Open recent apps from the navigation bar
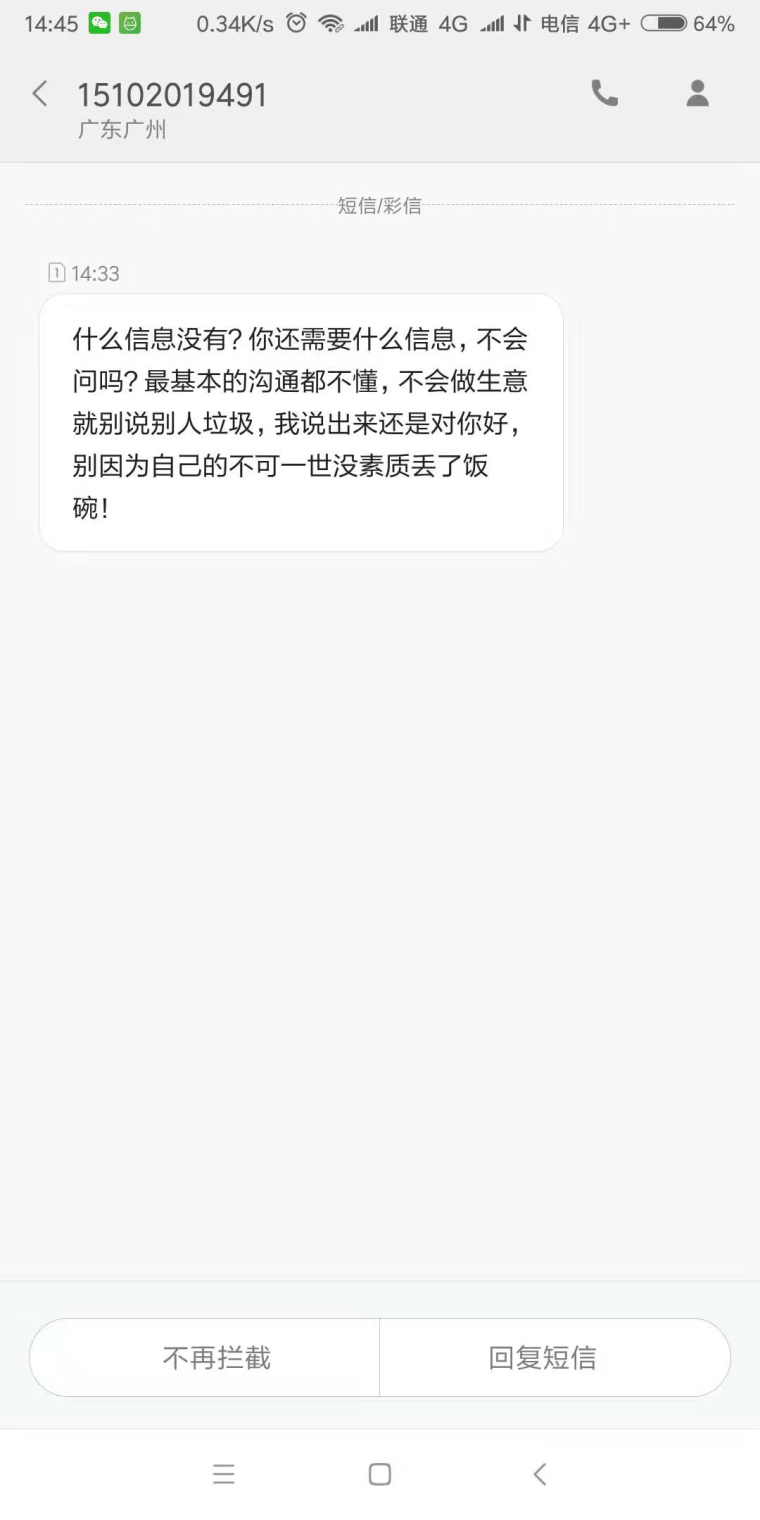 point(224,1474)
